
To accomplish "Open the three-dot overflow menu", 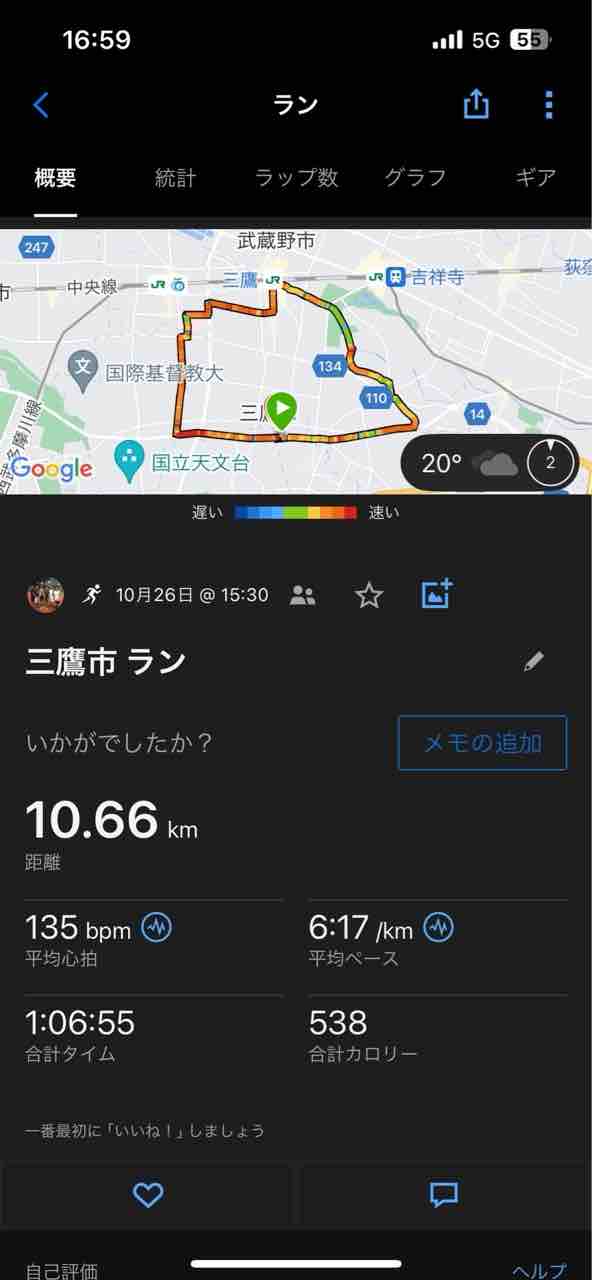I will (548, 105).
